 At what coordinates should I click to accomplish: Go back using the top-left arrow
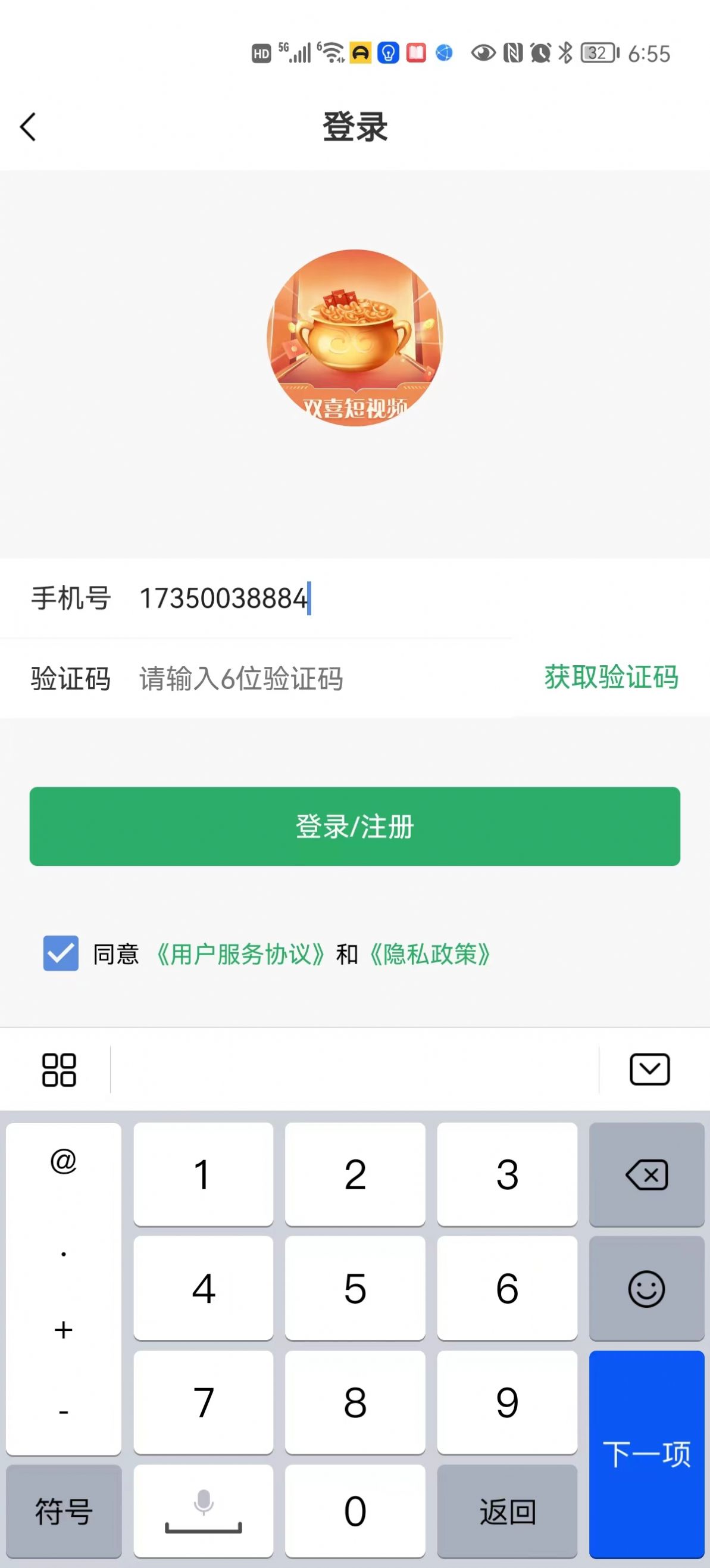[28, 127]
